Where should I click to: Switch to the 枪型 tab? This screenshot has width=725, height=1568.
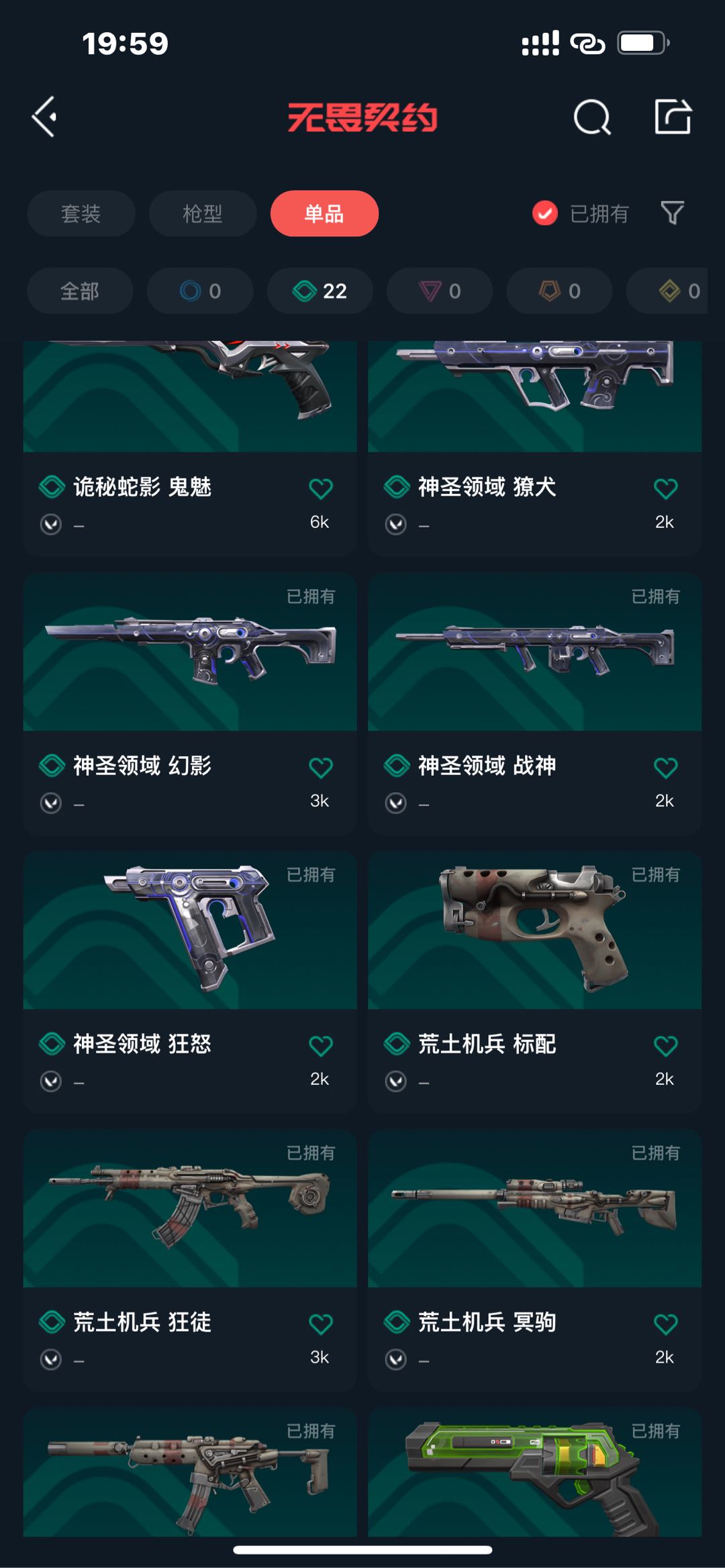tap(202, 213)
